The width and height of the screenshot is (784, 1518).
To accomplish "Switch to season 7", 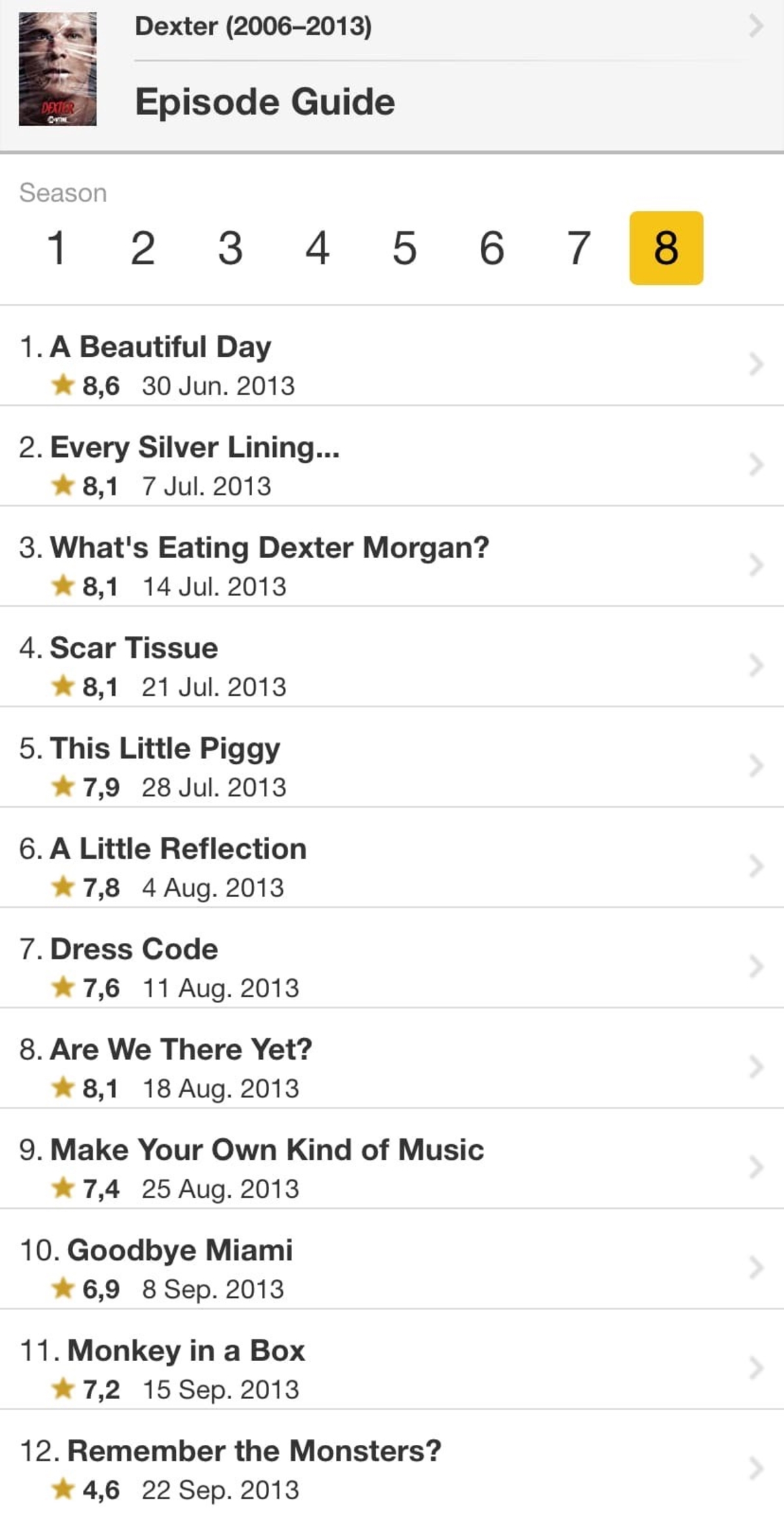I will click(x=579, y=248).
